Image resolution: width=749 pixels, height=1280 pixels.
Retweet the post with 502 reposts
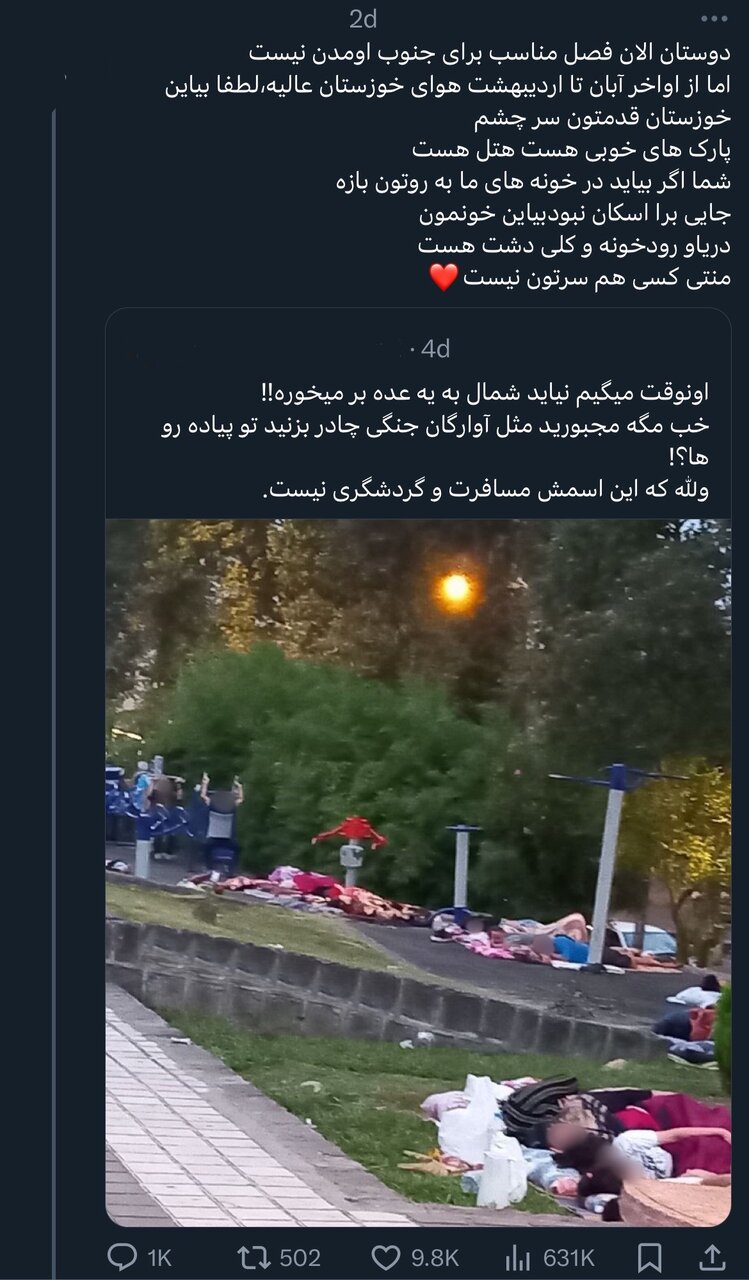(x=255, y=1256)
